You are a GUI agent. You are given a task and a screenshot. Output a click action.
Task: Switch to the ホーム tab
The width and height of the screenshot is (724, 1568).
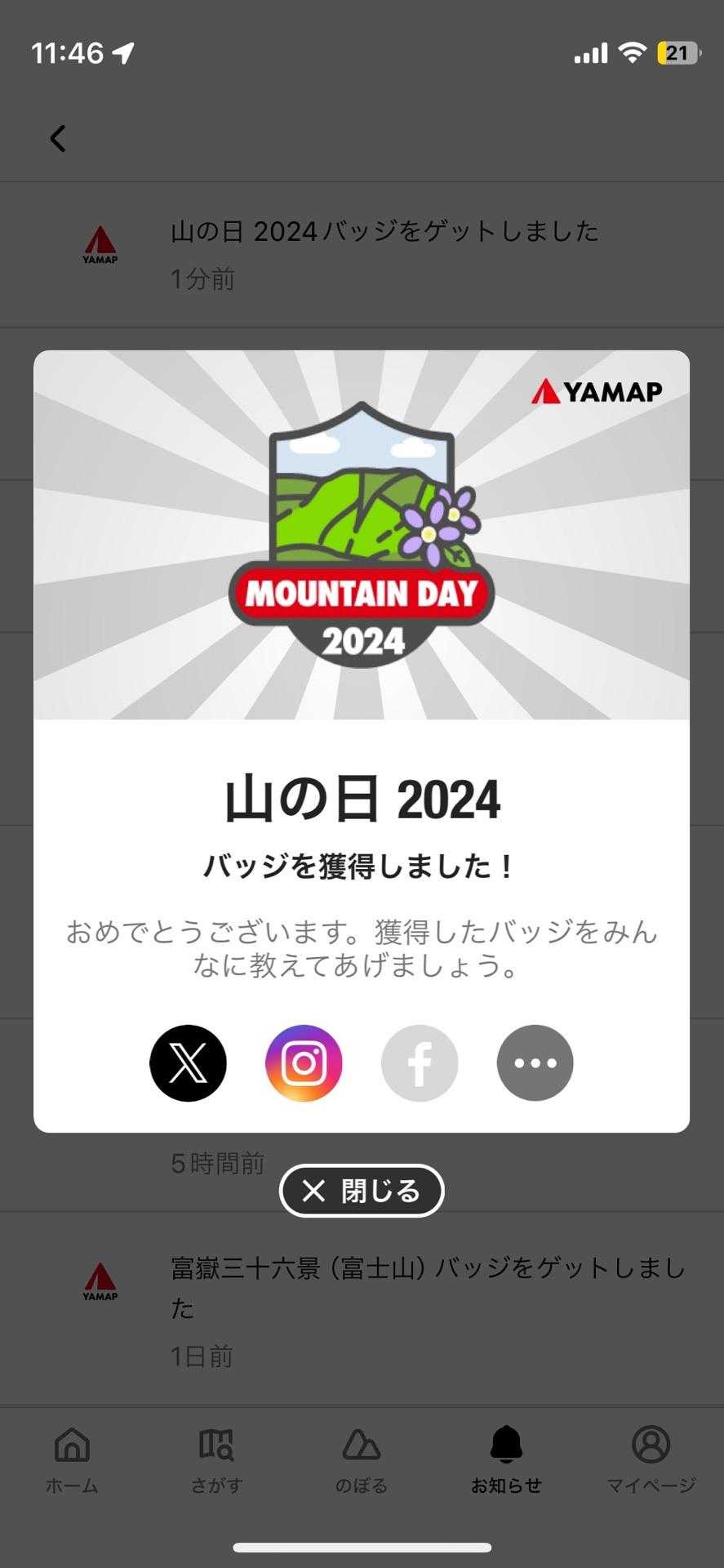[72, 1460]
